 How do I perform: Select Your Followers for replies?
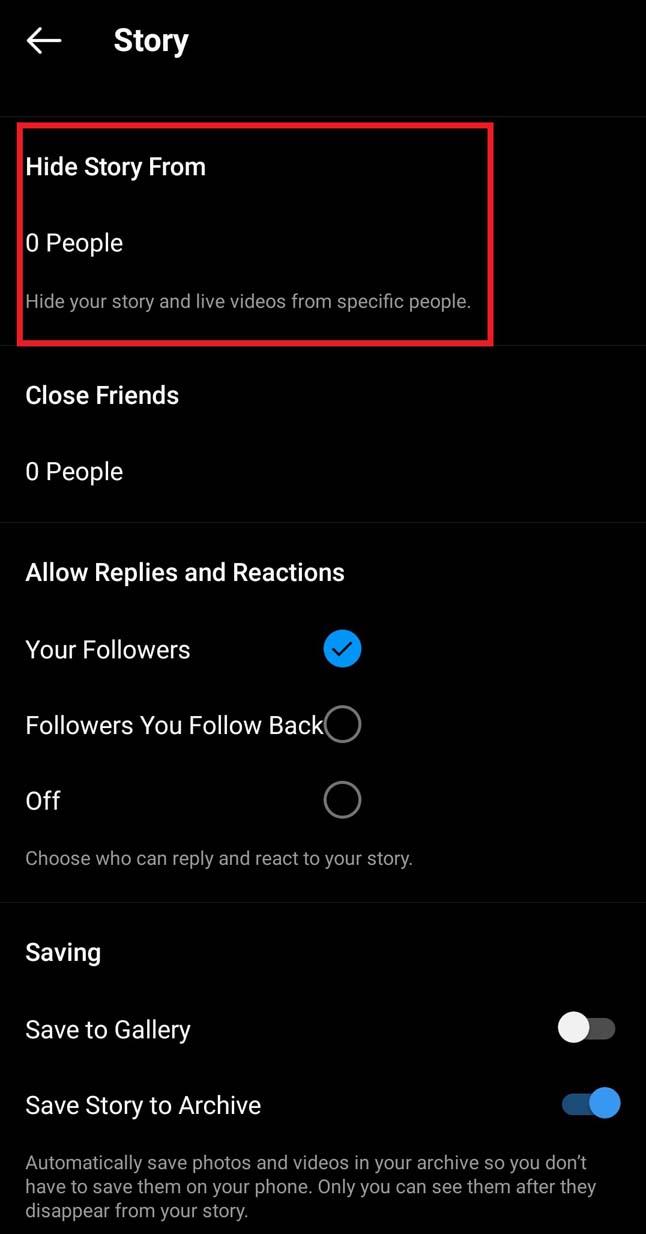pyautogui.click(x=342, y=649)
